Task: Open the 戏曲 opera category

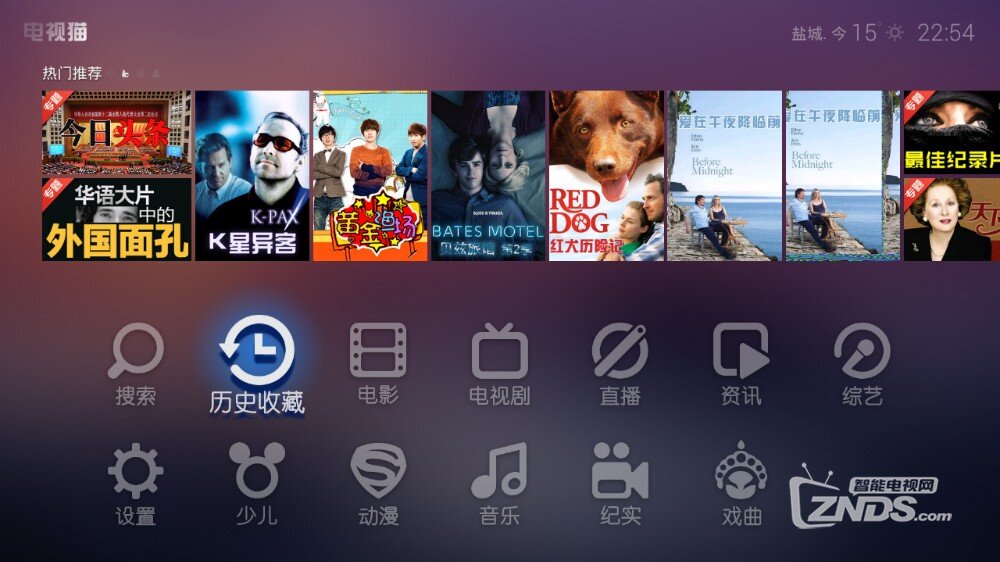Action: point(741,484)
